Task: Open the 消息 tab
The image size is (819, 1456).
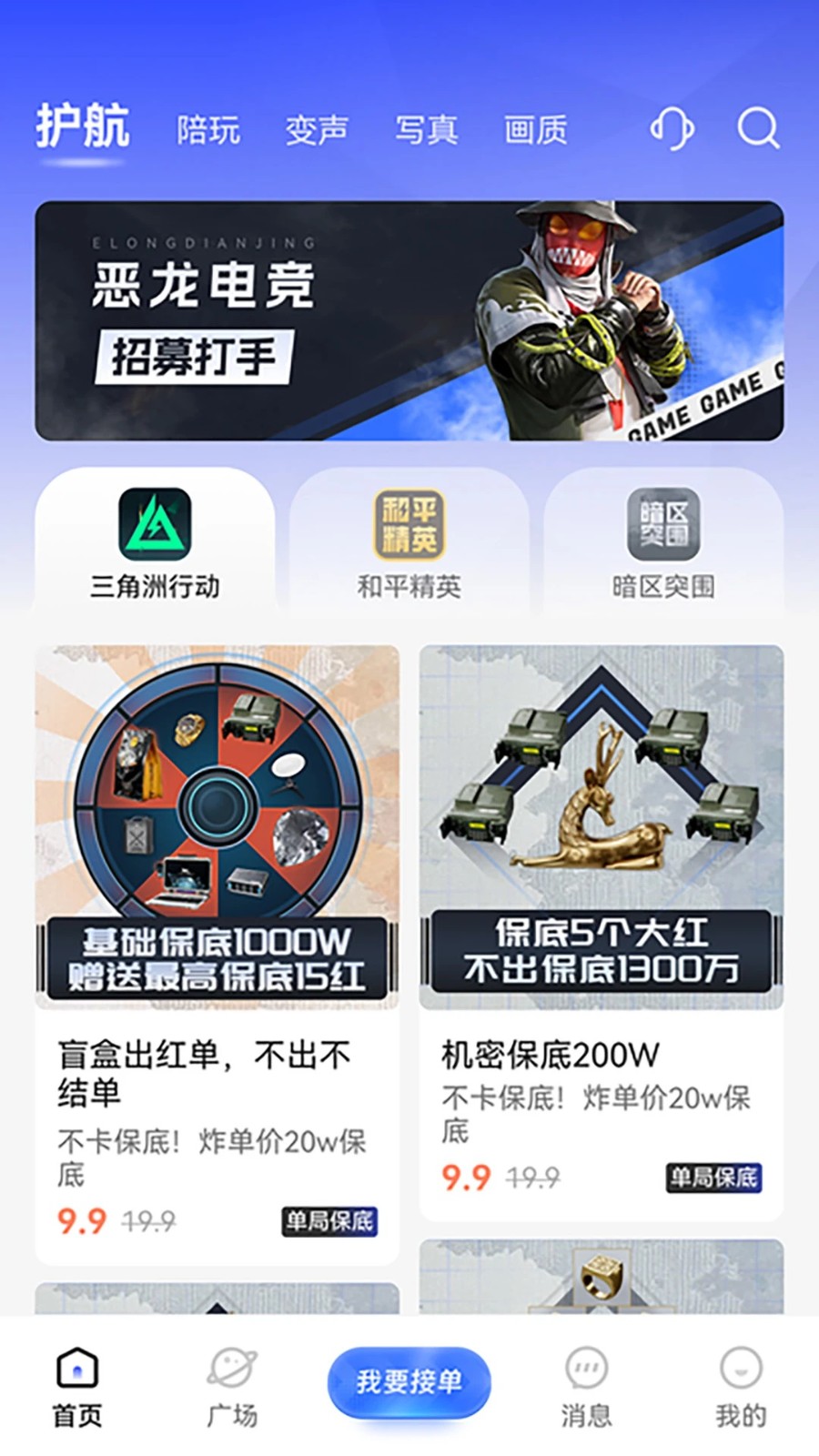Action: click(586, 1388)
